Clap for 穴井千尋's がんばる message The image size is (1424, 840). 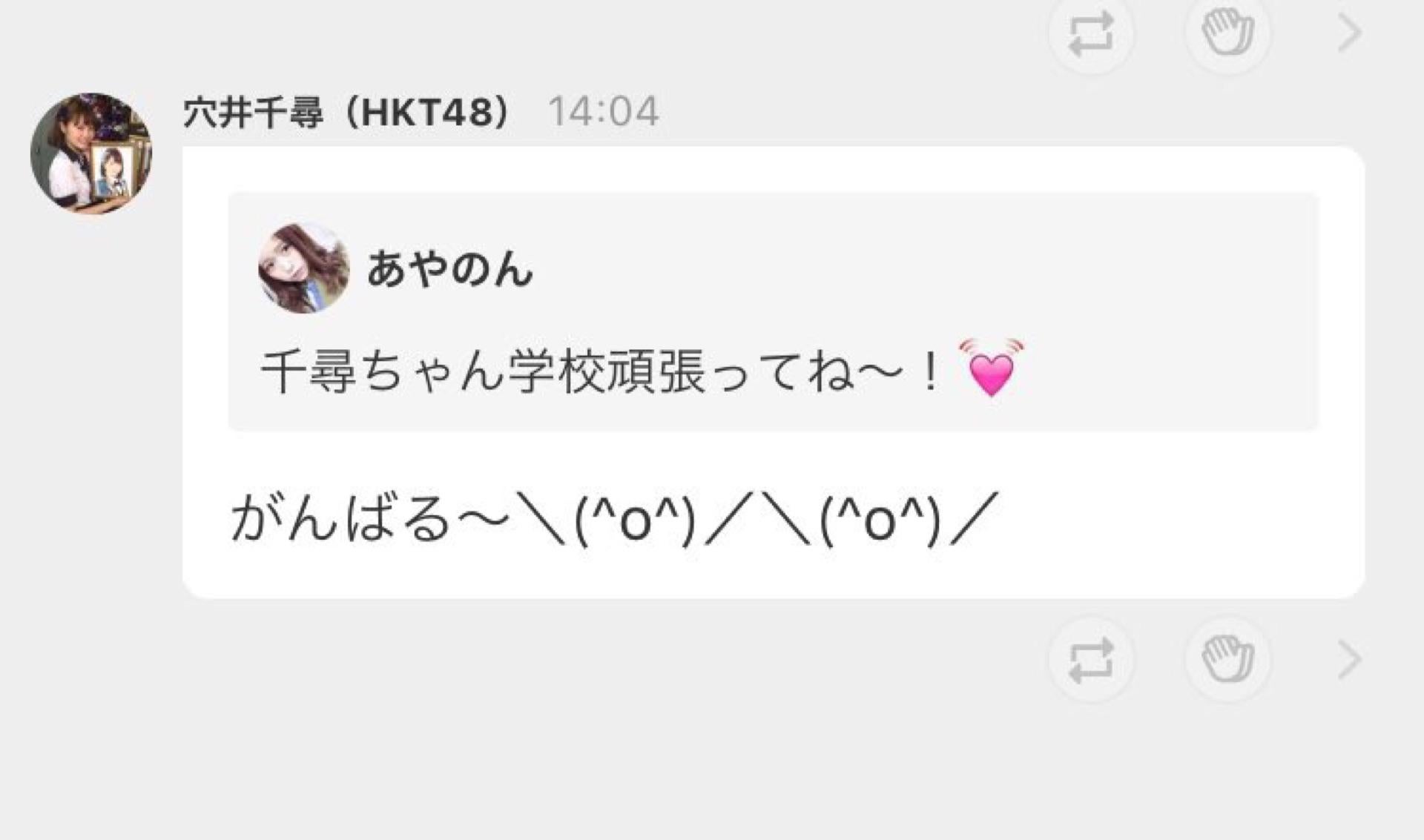(1227, 659)
